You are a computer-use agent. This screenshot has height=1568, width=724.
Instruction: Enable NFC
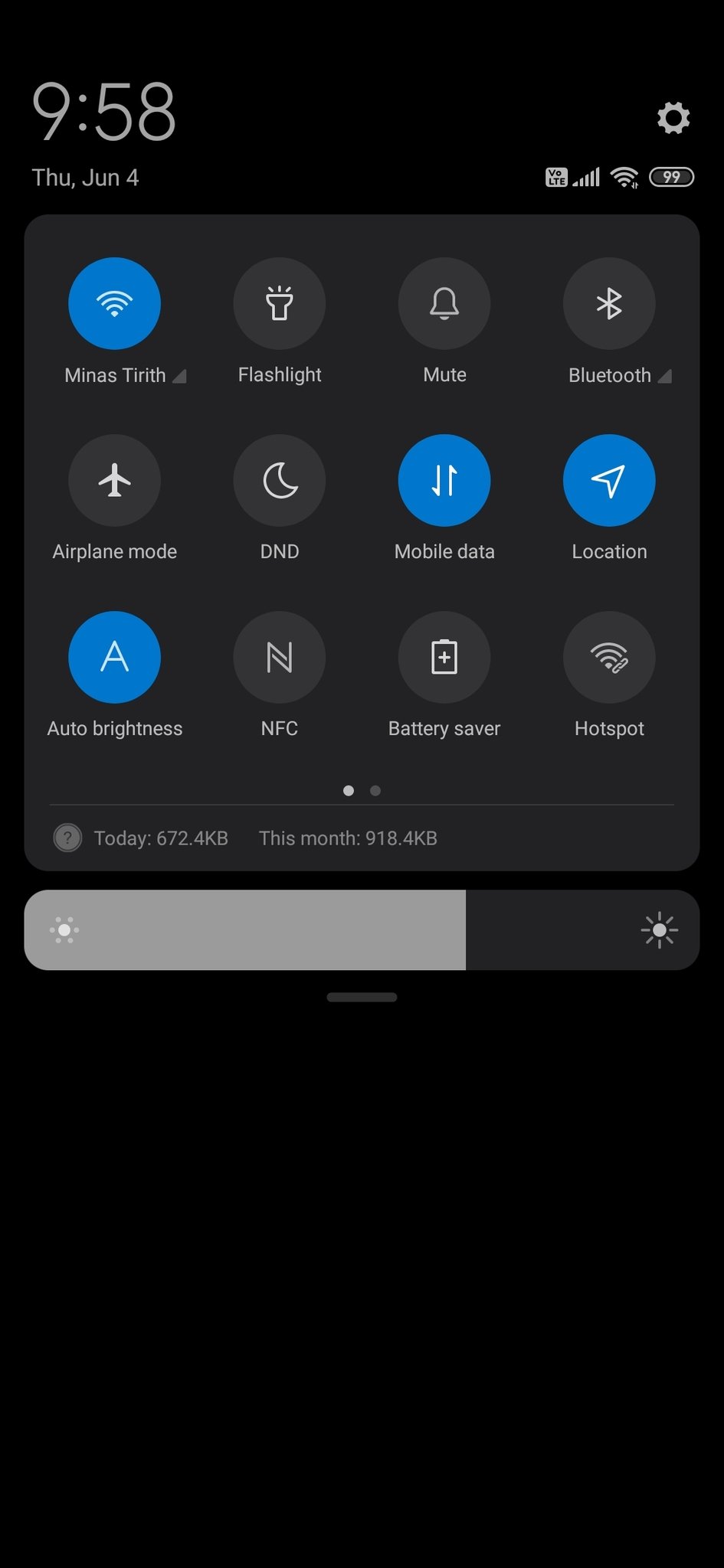pyautogui.click(x=280, y=658)
